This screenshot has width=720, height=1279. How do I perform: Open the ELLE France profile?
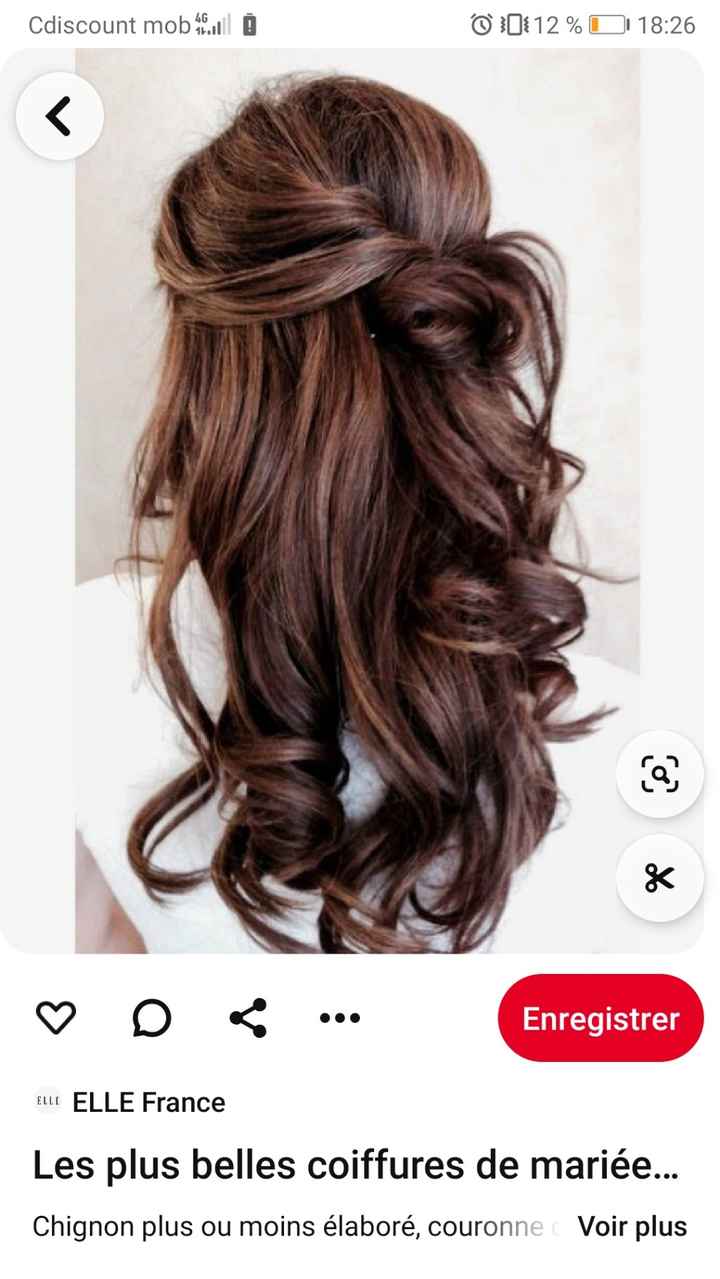(x=148, y=1102)
